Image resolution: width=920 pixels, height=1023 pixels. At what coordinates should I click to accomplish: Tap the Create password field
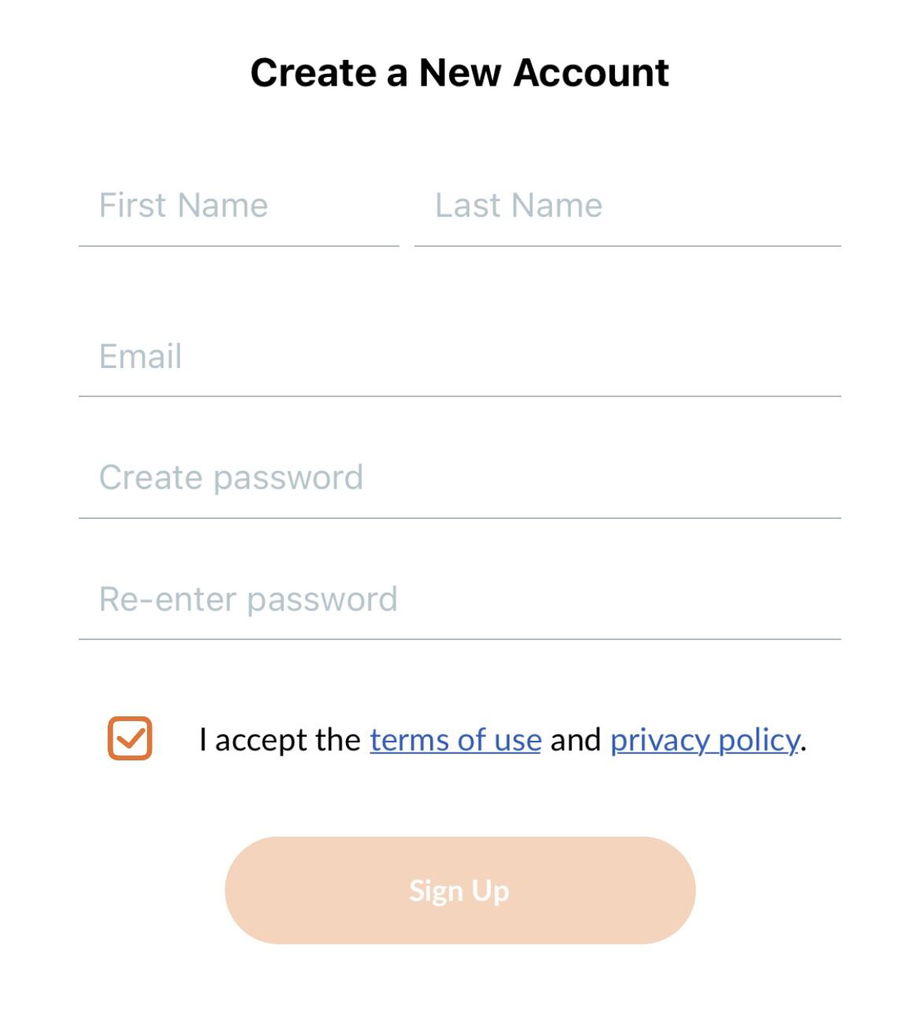459,479
